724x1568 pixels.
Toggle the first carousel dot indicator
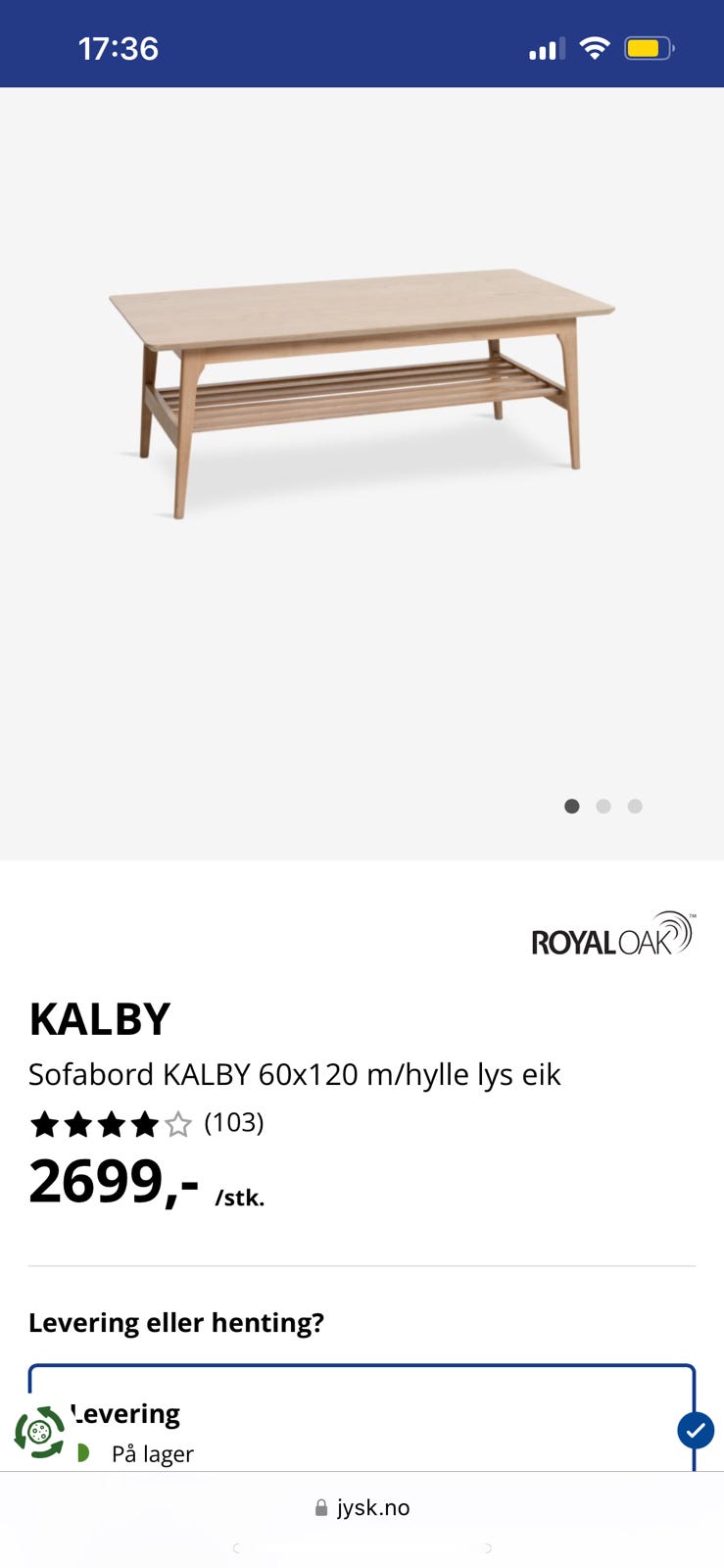[x=572, y=806]
